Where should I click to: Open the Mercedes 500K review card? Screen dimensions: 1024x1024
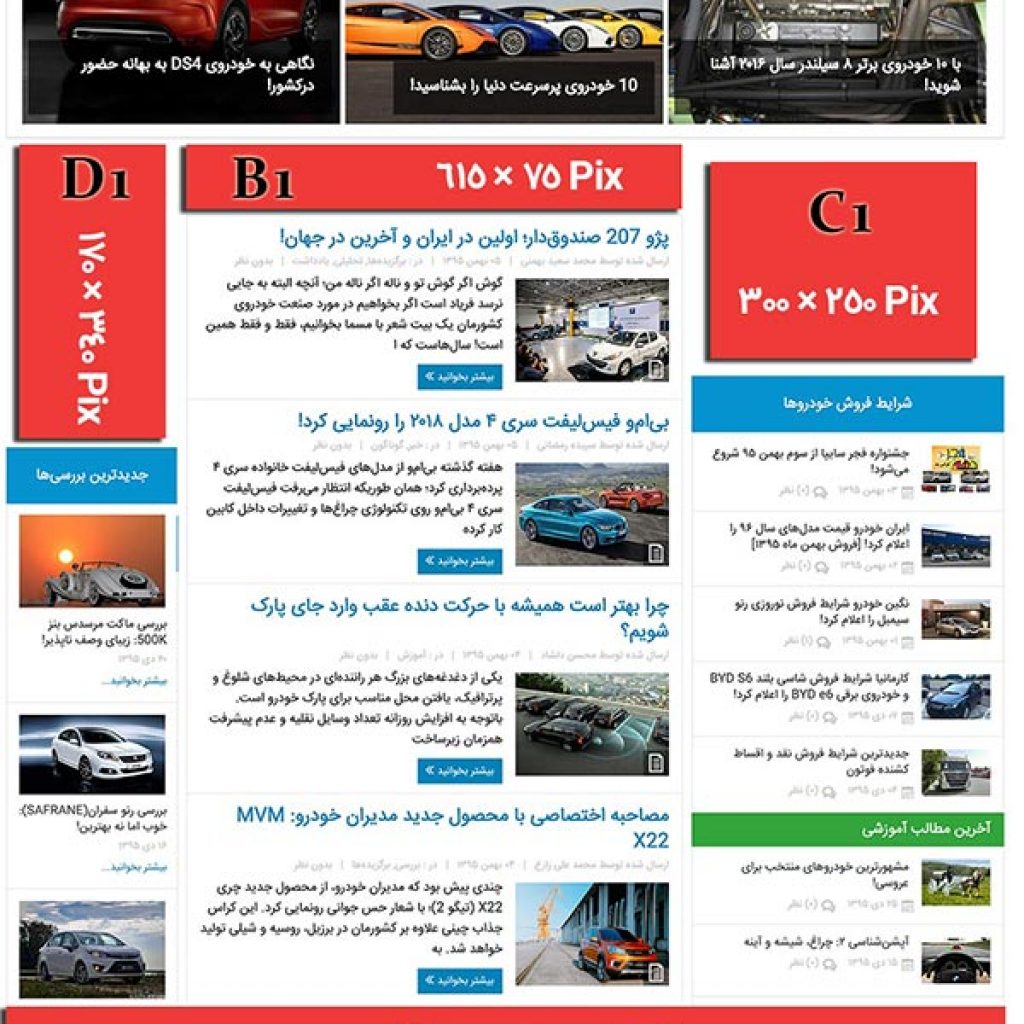(92, 603)
